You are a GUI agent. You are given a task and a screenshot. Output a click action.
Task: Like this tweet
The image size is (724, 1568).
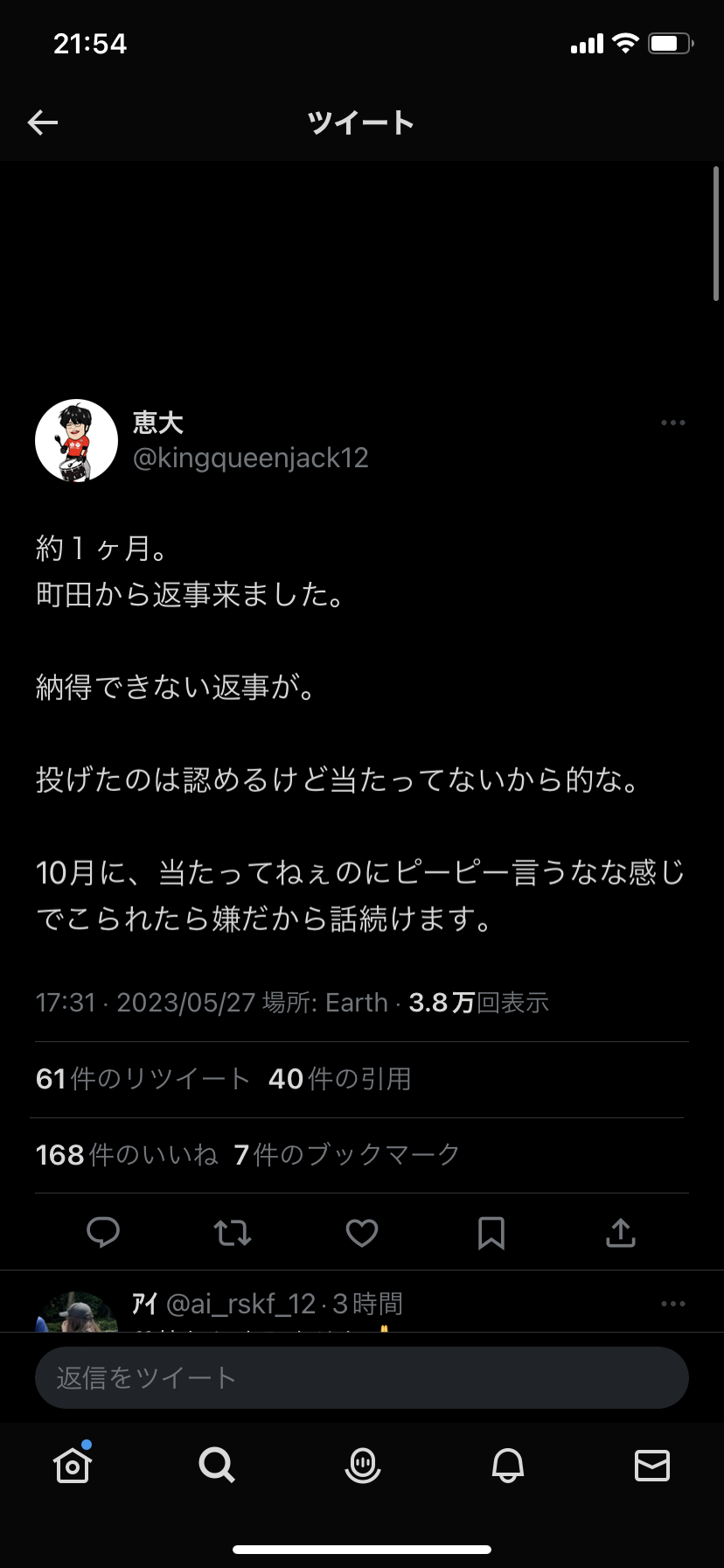(x=362, y=1232)
